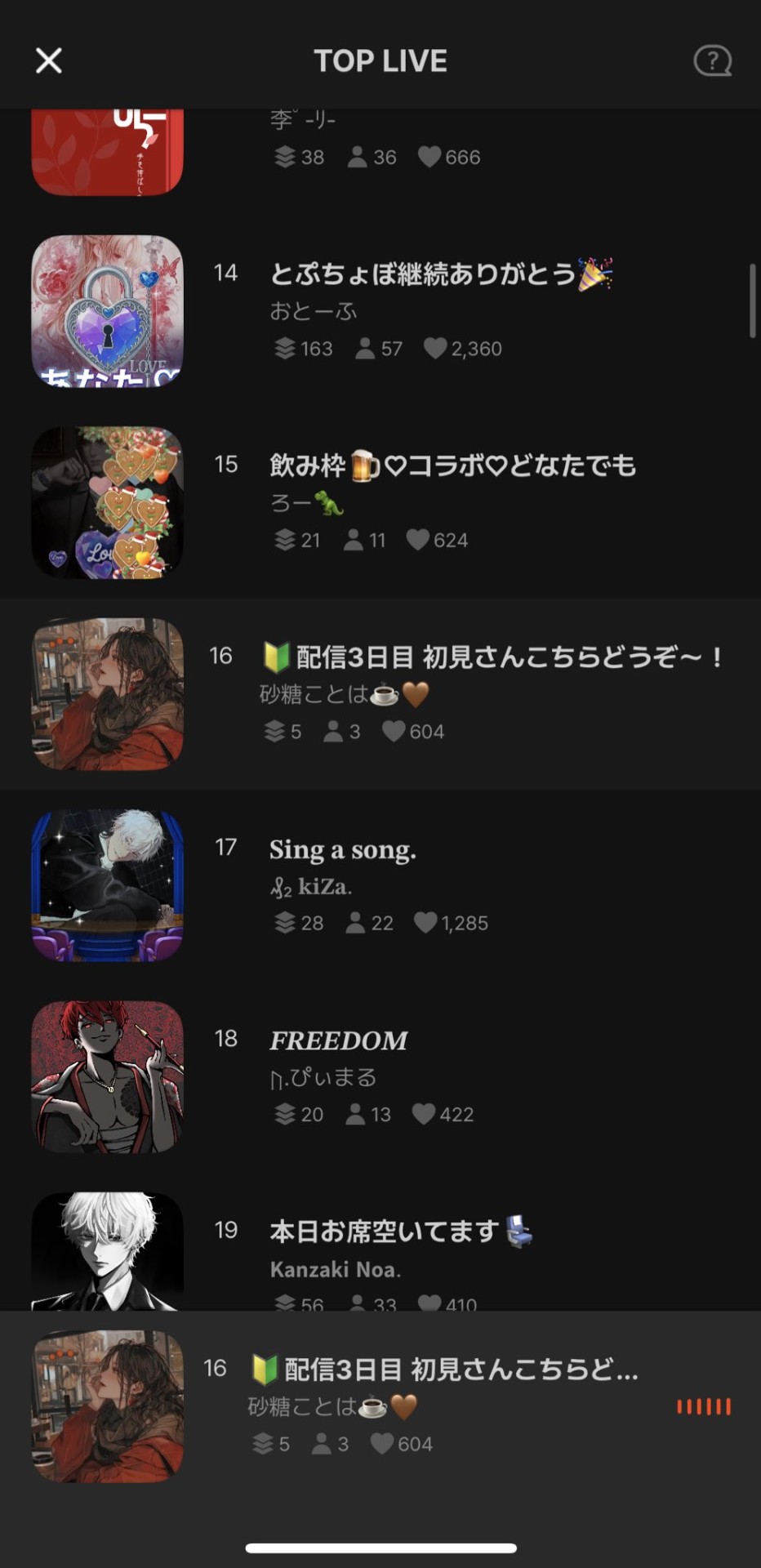Viewport: 761px width, 1568px height.
Task: Click the heart icon showing 624 likes
Action: 417,540
